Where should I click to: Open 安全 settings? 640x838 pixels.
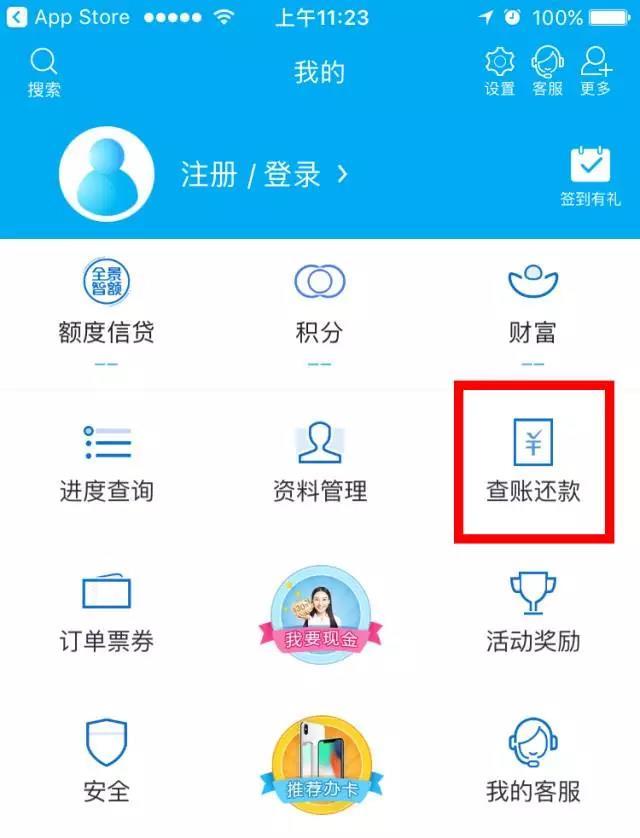[x=107, y=762]
